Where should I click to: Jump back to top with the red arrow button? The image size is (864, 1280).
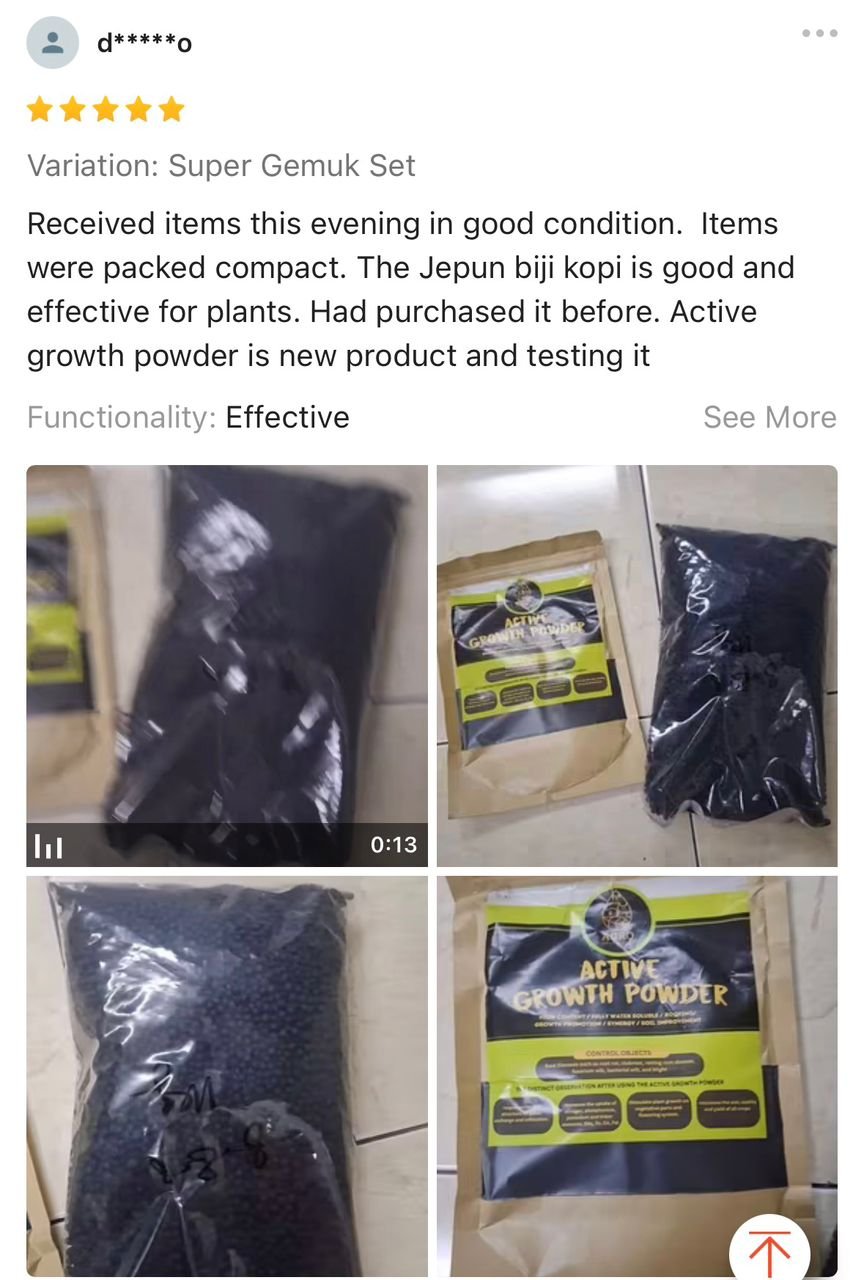pos(769,1249)
